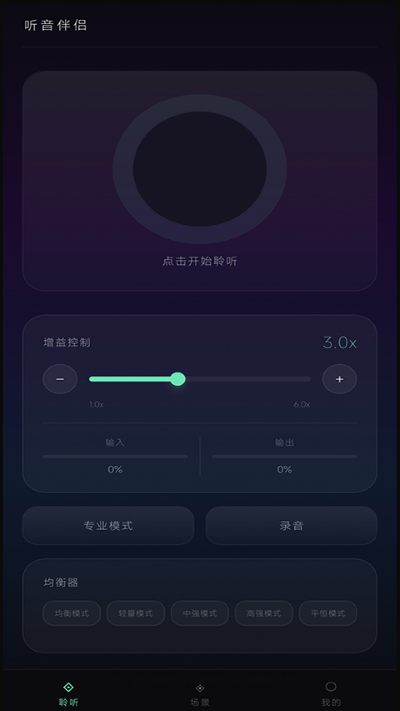Start 录音 recording
The width and height of the screenshot is (400, 711).
tap(291, 526)
